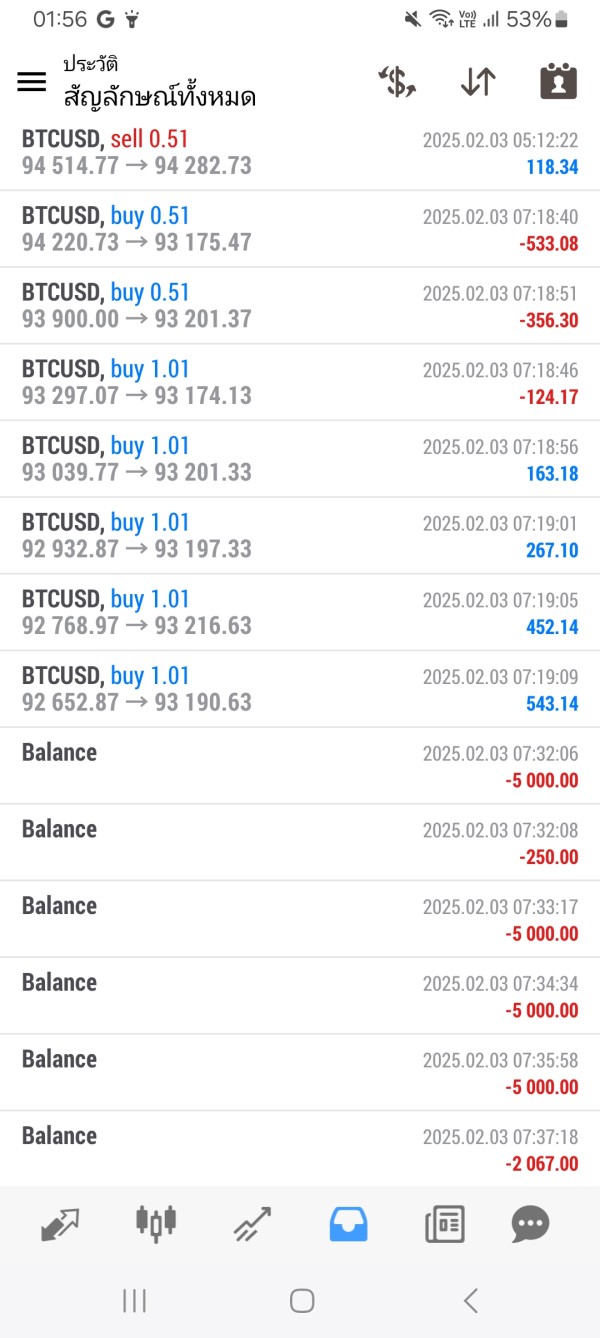Image resolution: width=600 pixels, height=1338 pixels.
Task: Open the News tab
Action: (x=444, y=1223)
